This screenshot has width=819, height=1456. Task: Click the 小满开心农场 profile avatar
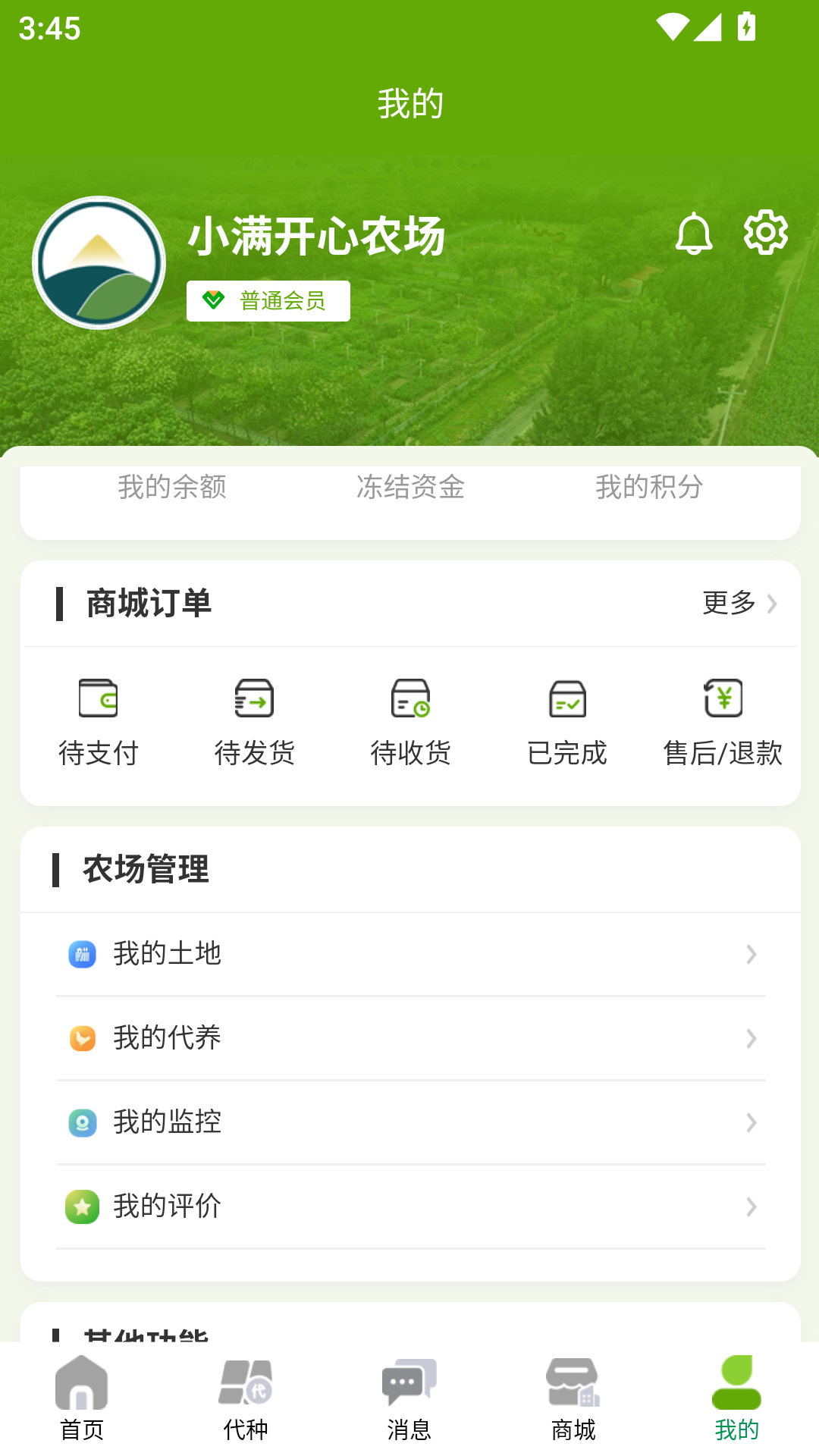point(99,262)
